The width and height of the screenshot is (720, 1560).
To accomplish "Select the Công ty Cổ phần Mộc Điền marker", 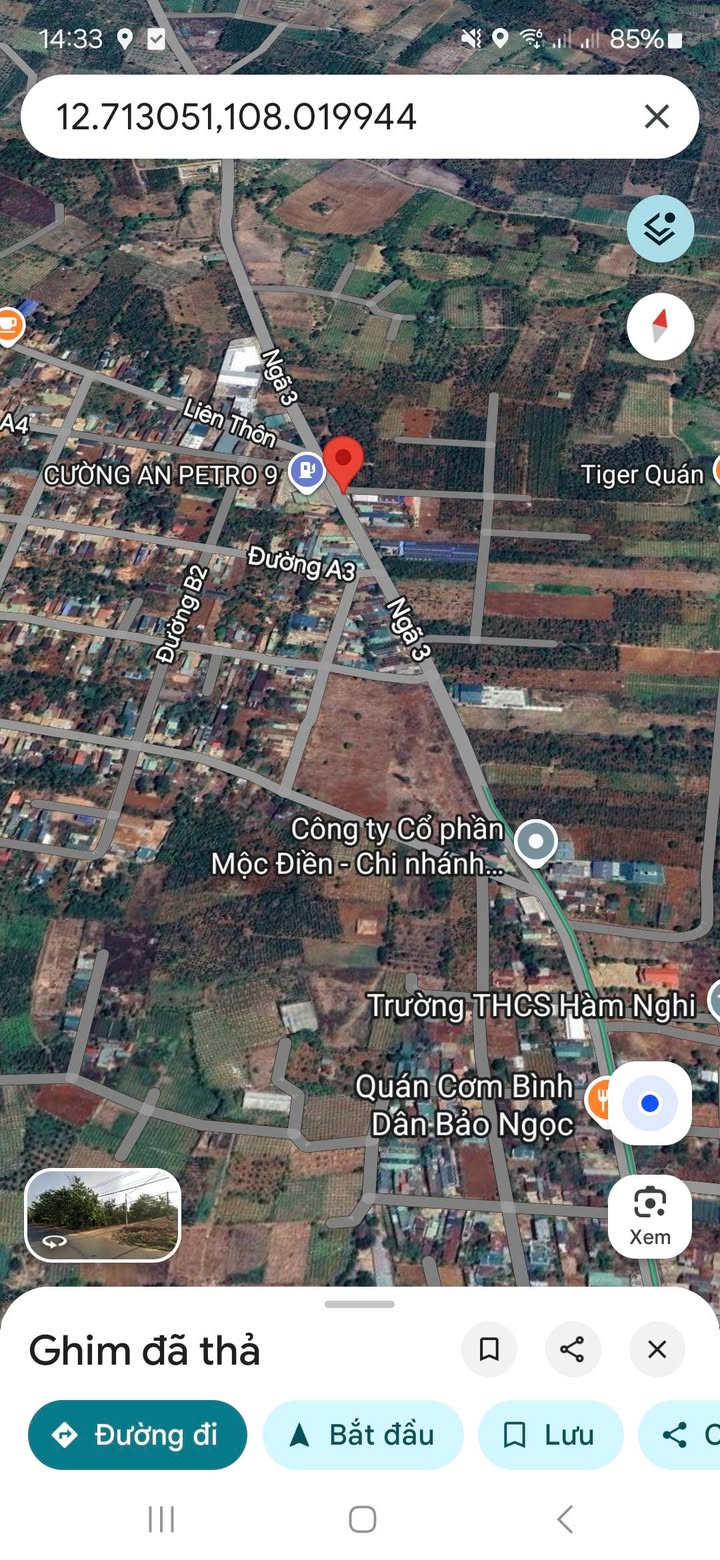I will [x=536, y=841].
